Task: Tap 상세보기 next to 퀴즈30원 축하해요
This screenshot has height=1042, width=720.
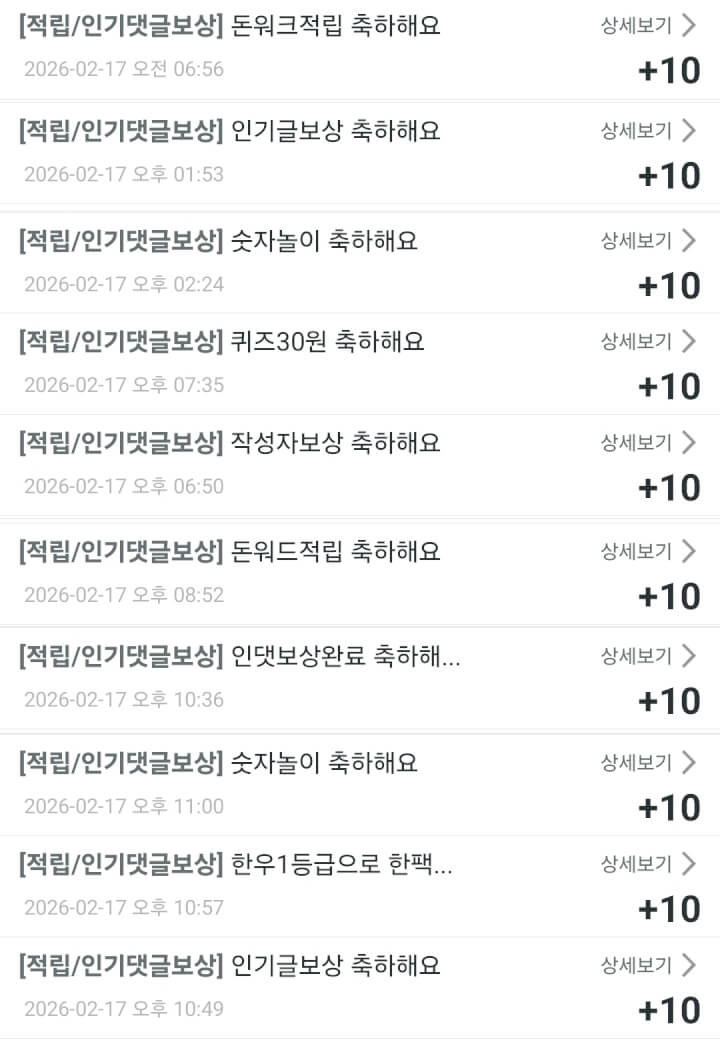Action: coord(647,341)
